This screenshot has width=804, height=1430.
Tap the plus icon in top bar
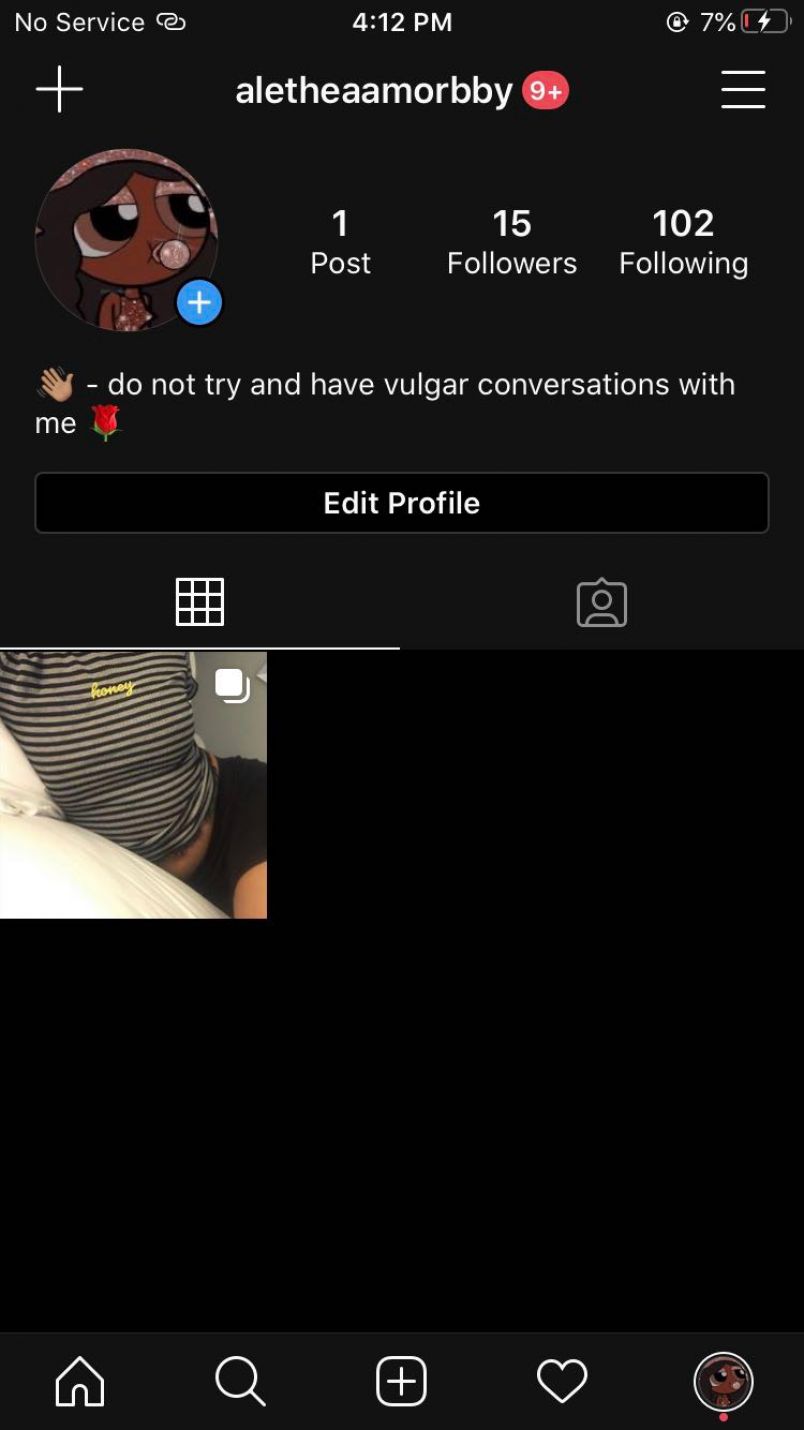59,90
